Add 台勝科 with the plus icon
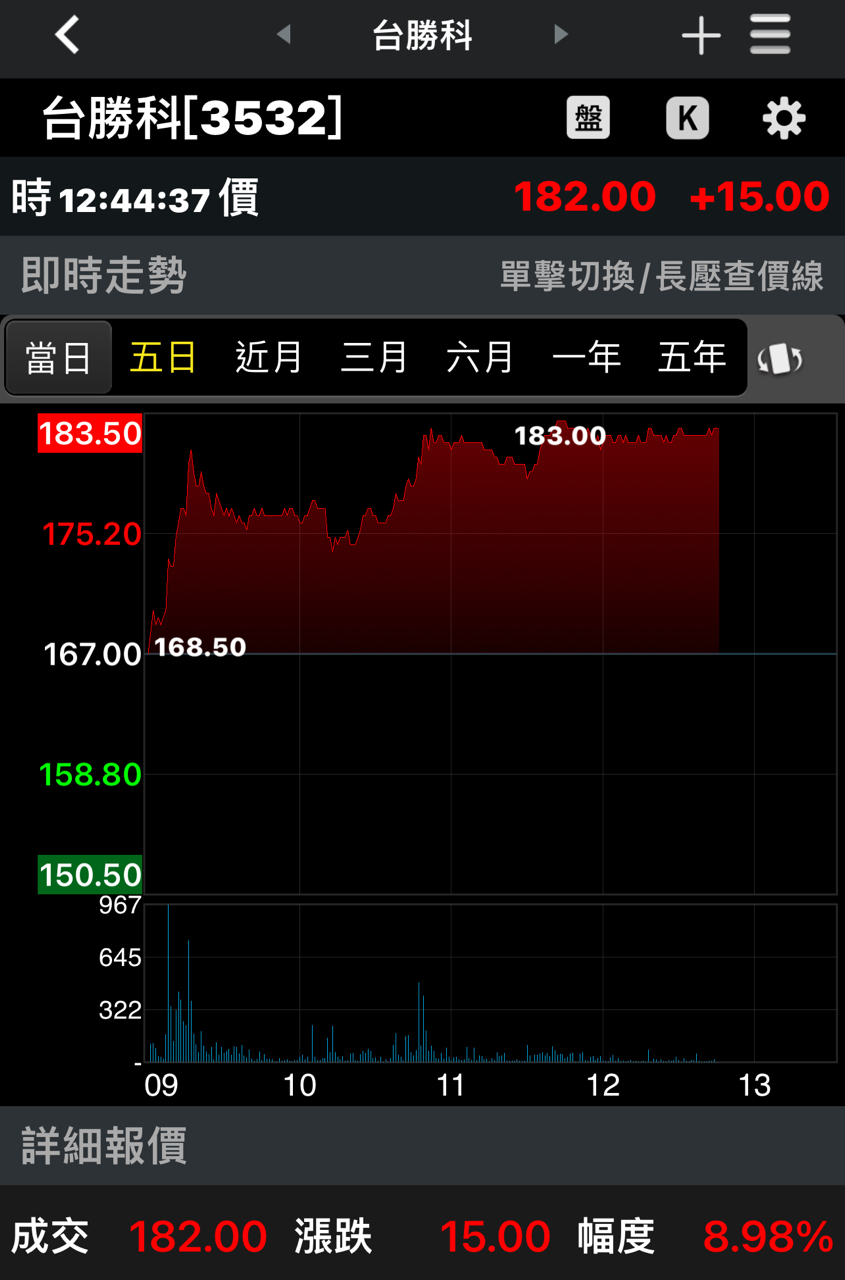Image resolution: width=845 pixels, height=1280 pixels. [x=701, y=37]
